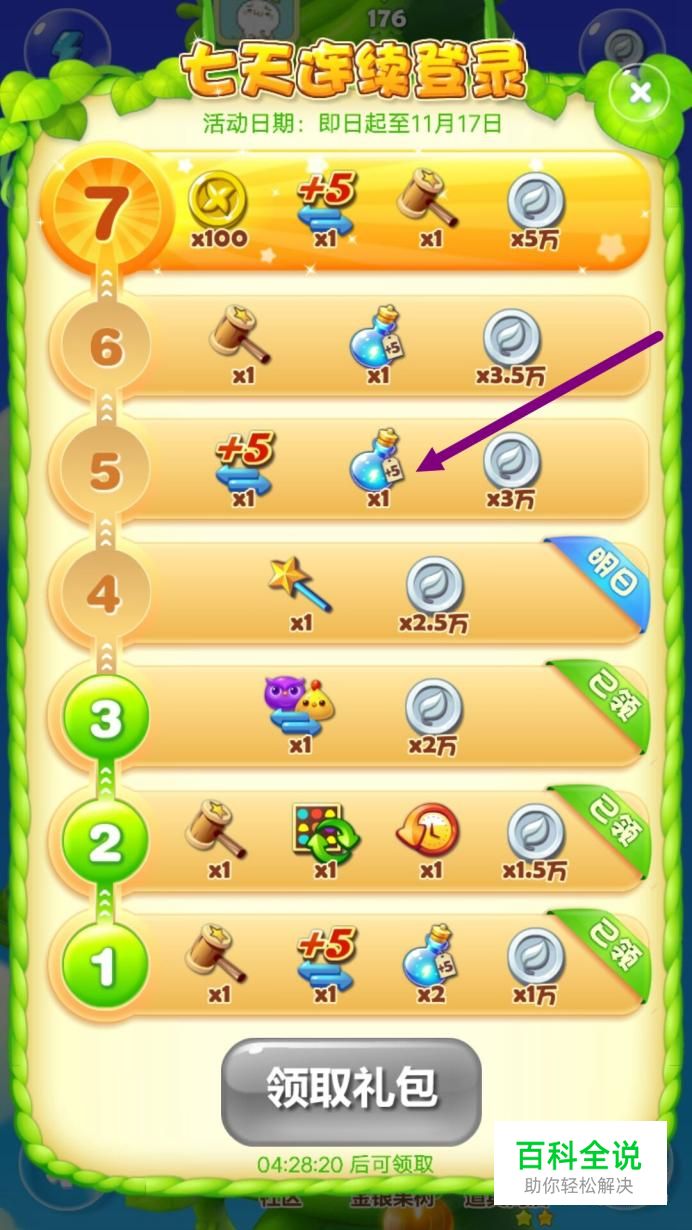Tap the hammer reward in day 6 row

(x=240, y=338)
